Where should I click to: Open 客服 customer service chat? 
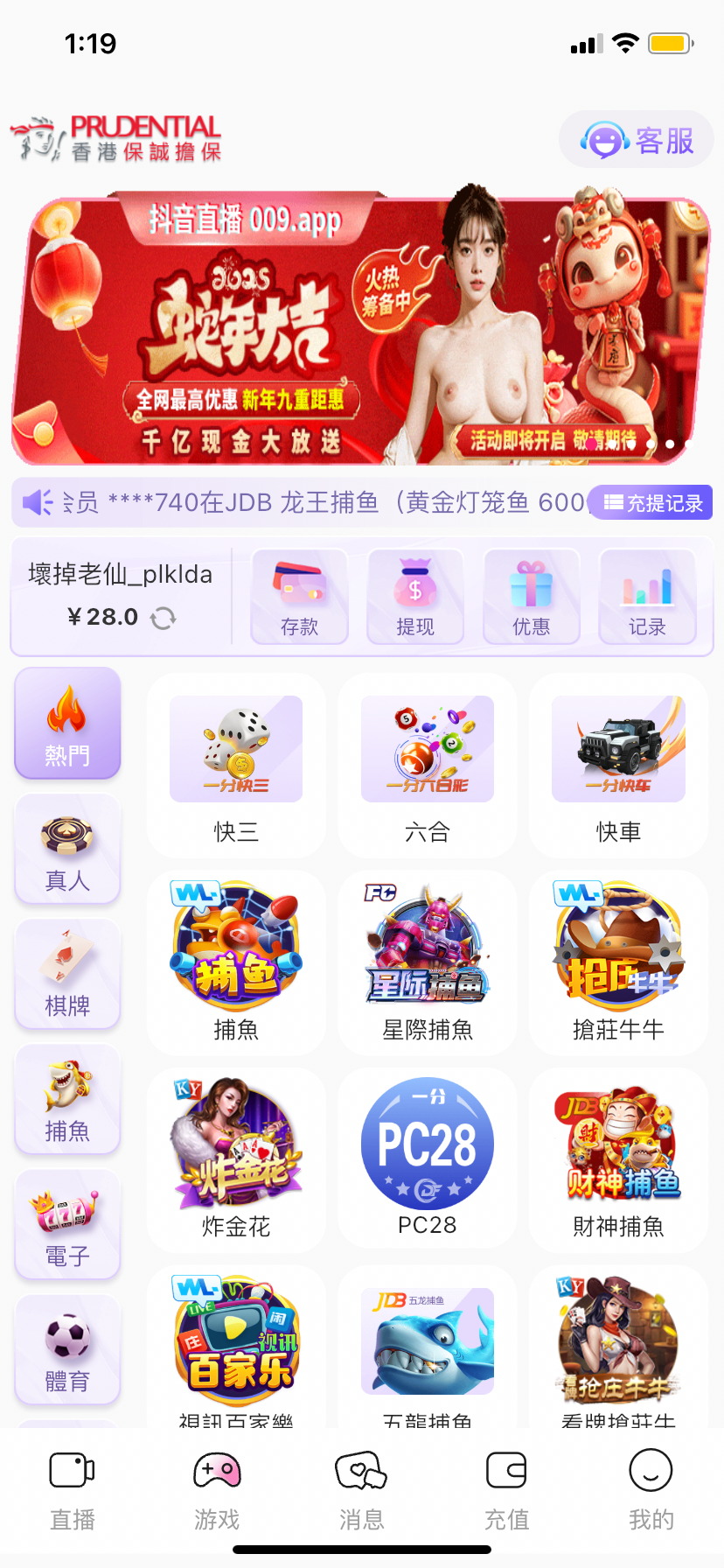[637, 140]
